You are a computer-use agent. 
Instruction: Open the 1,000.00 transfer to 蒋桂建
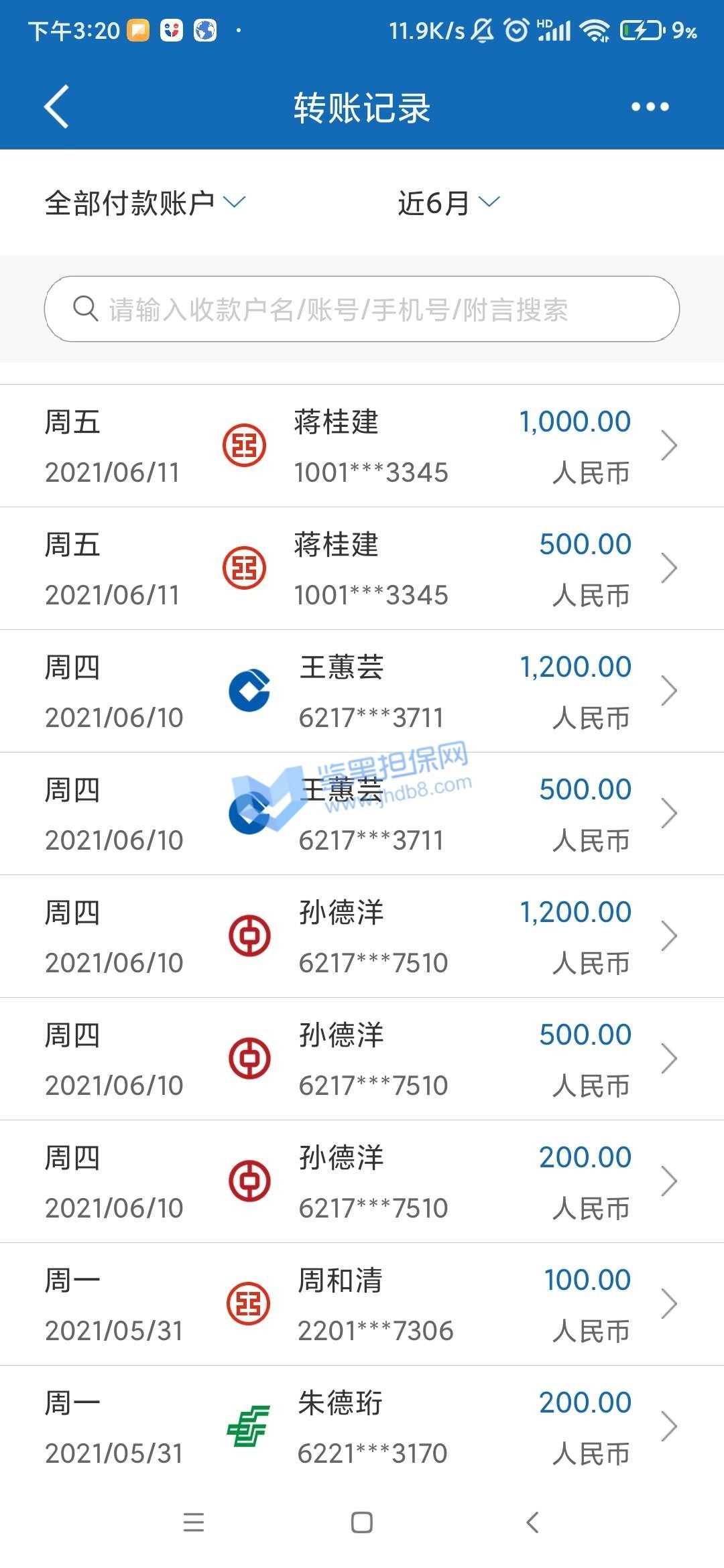(362, 446)
